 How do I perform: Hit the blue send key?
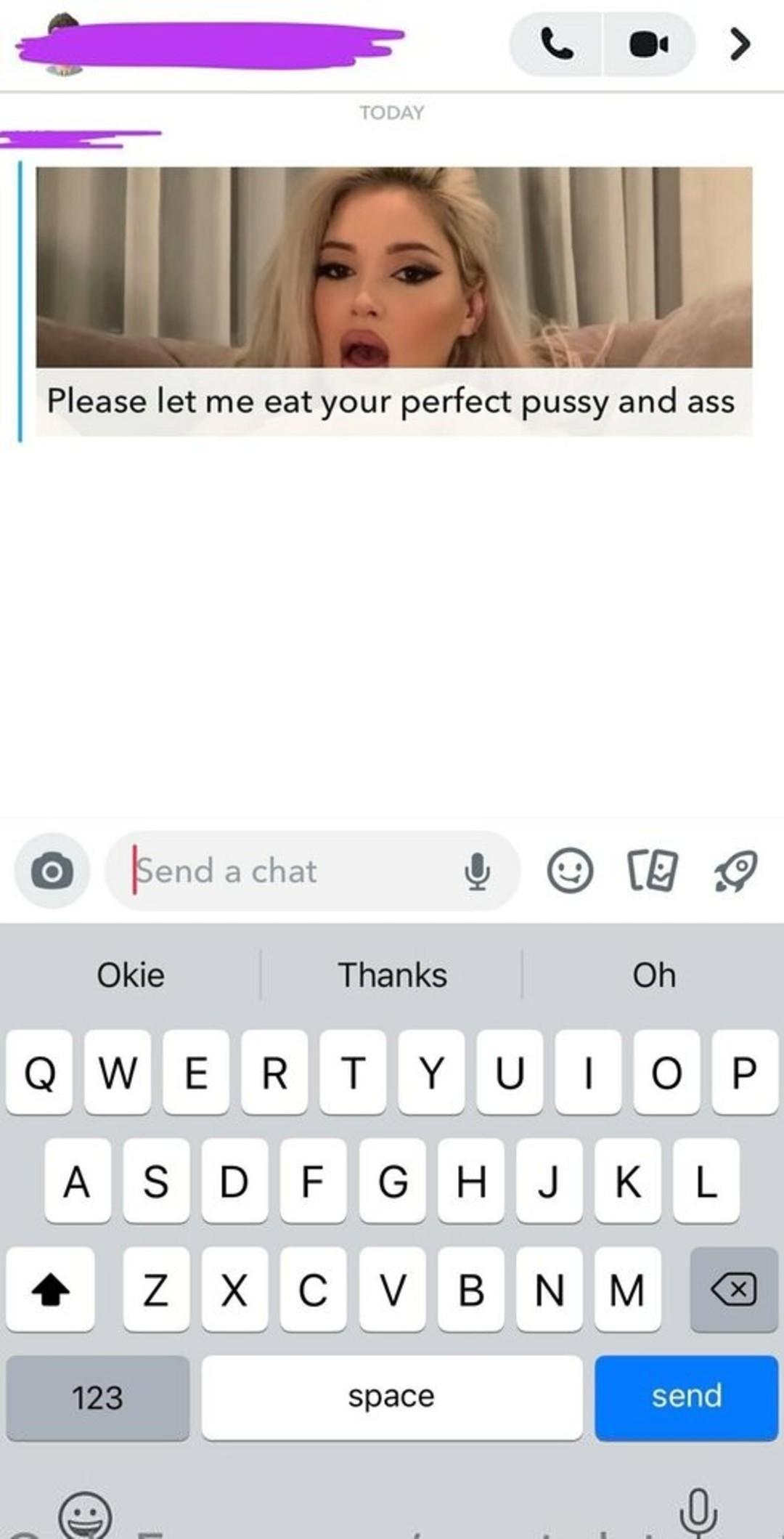(686, 1397)
